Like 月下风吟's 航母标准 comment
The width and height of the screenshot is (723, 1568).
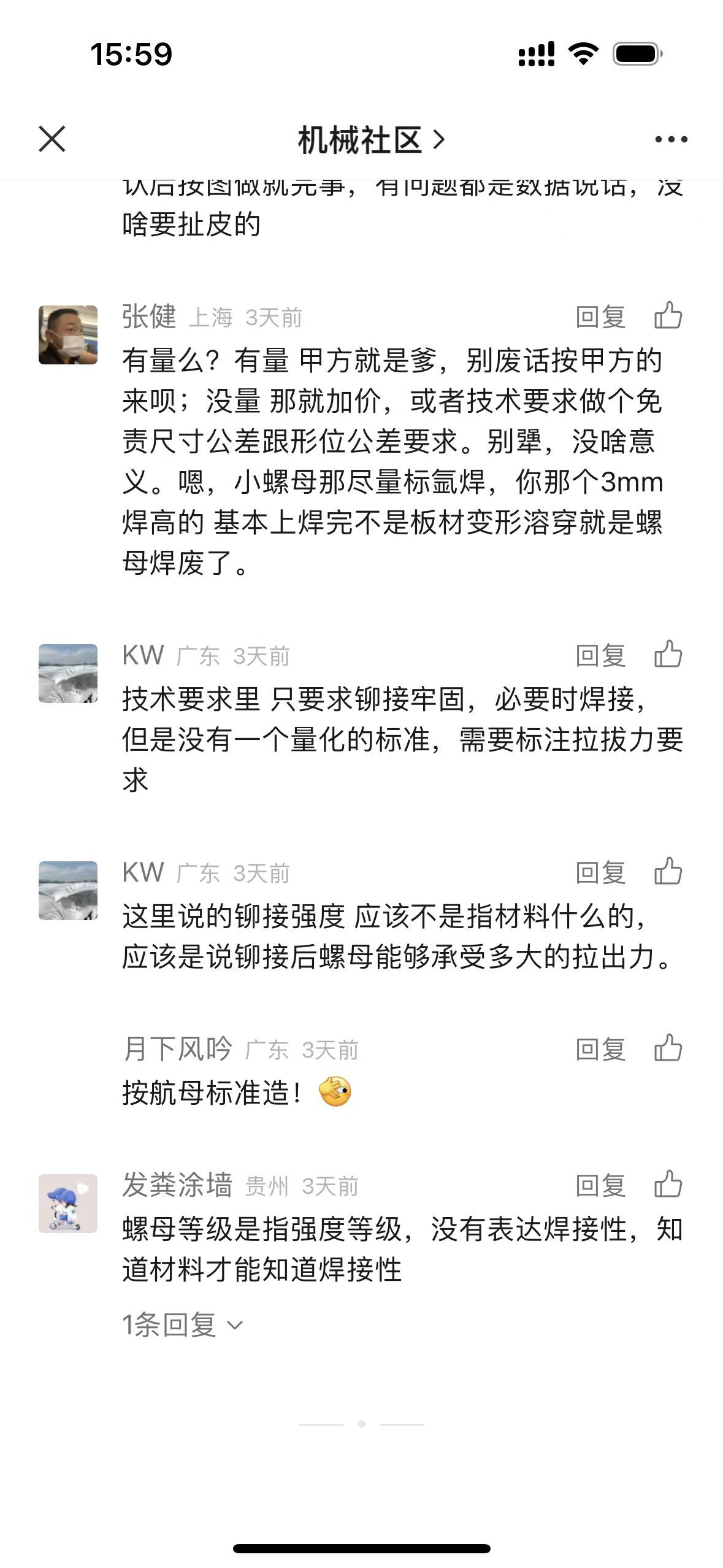click(668, 1048)
